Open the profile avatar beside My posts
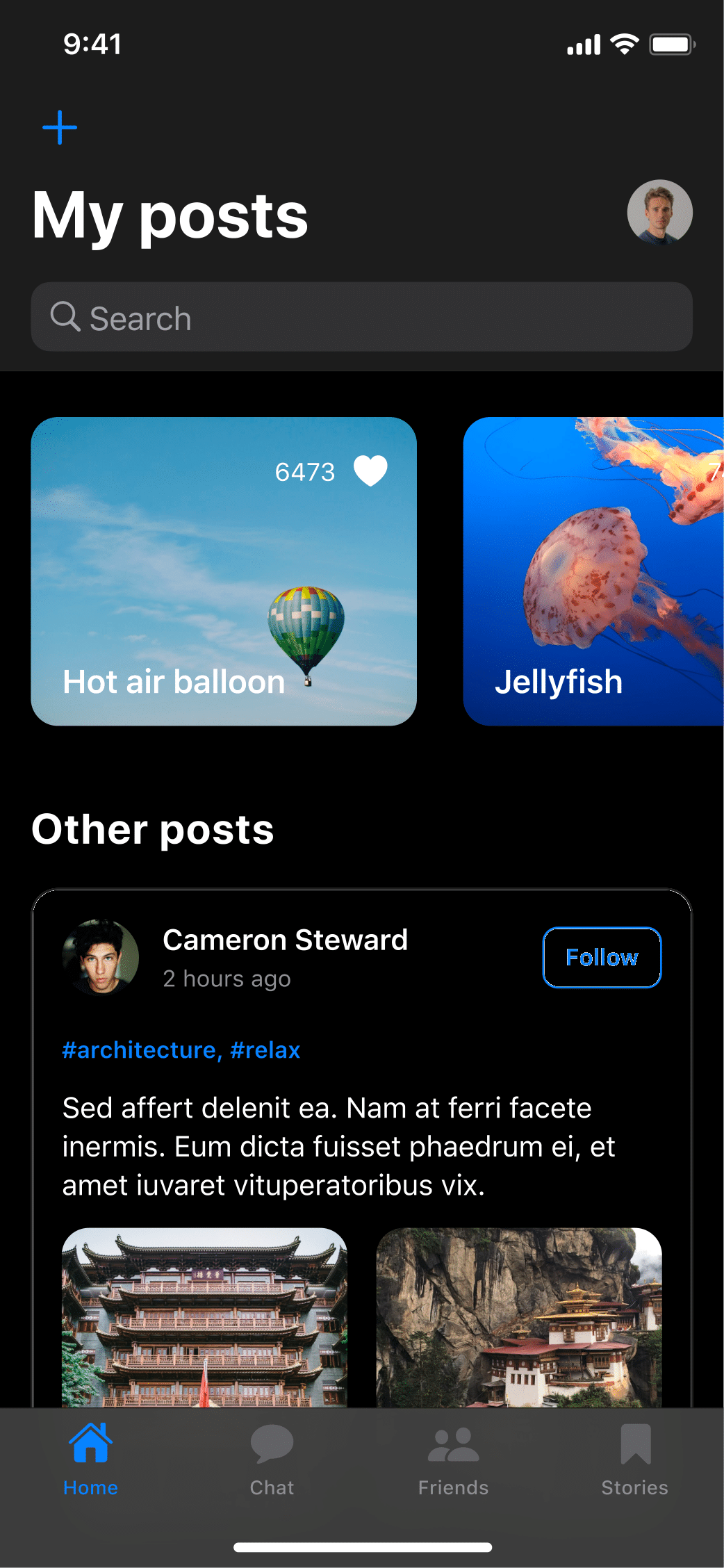 (659, 212)
